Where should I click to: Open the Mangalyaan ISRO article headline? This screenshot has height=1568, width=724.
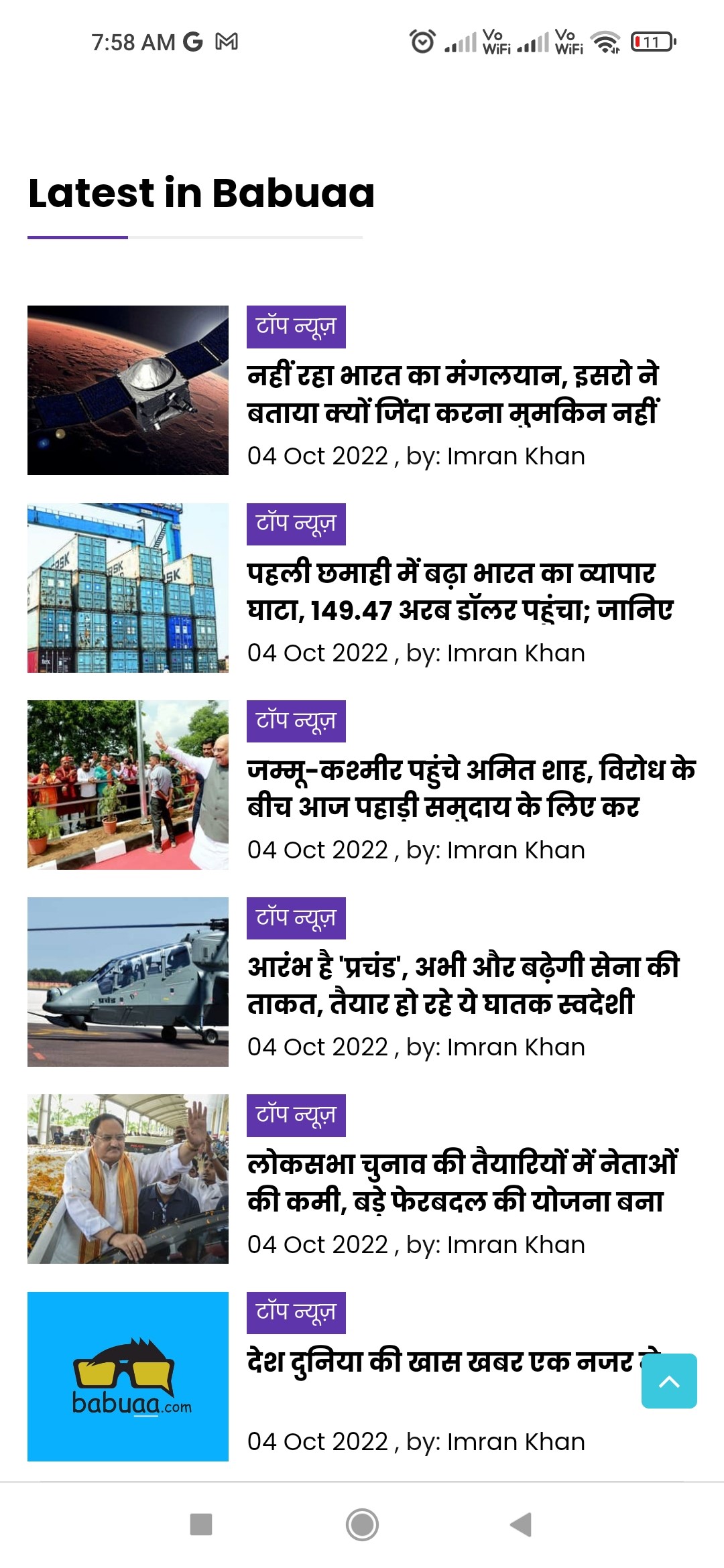click(453, 394)
